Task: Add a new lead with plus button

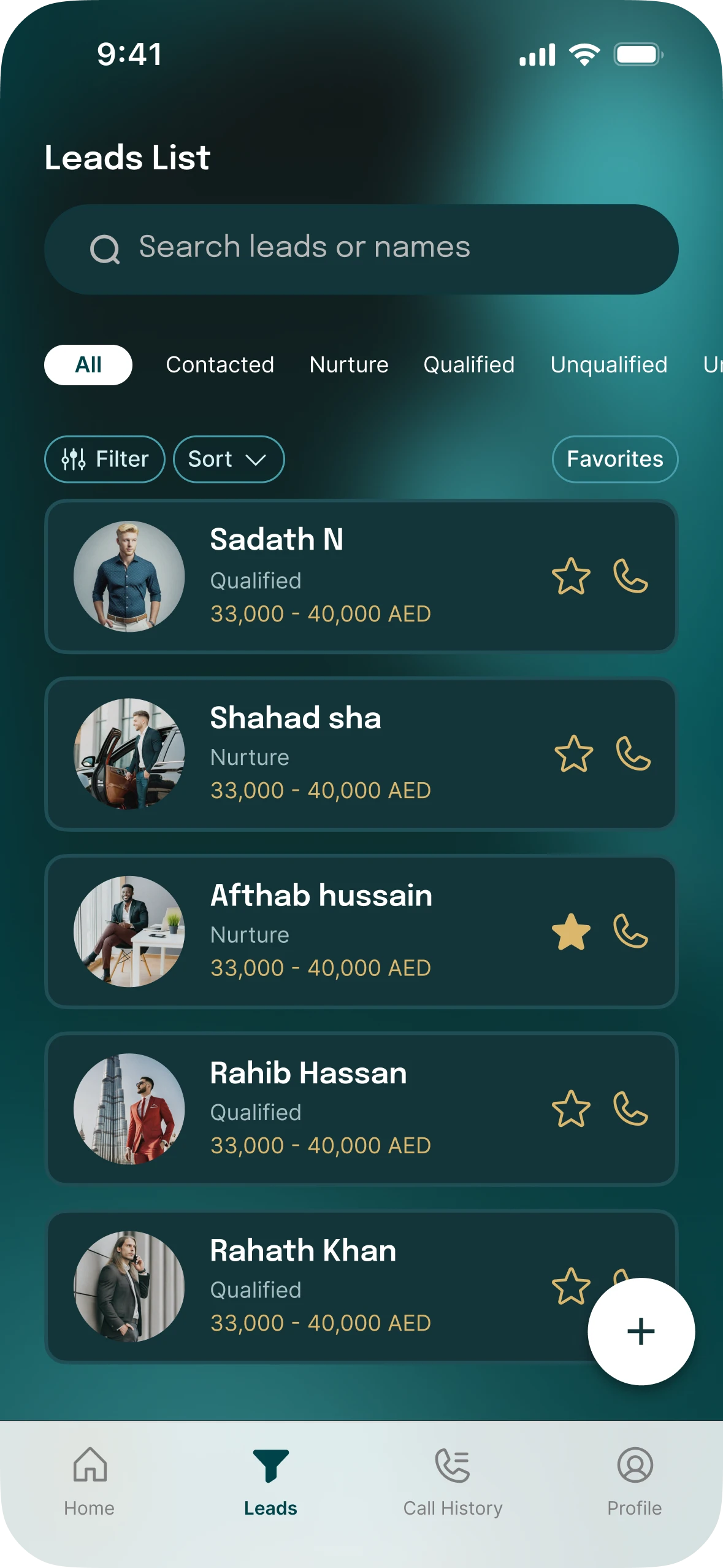Action: point(641,1331)
